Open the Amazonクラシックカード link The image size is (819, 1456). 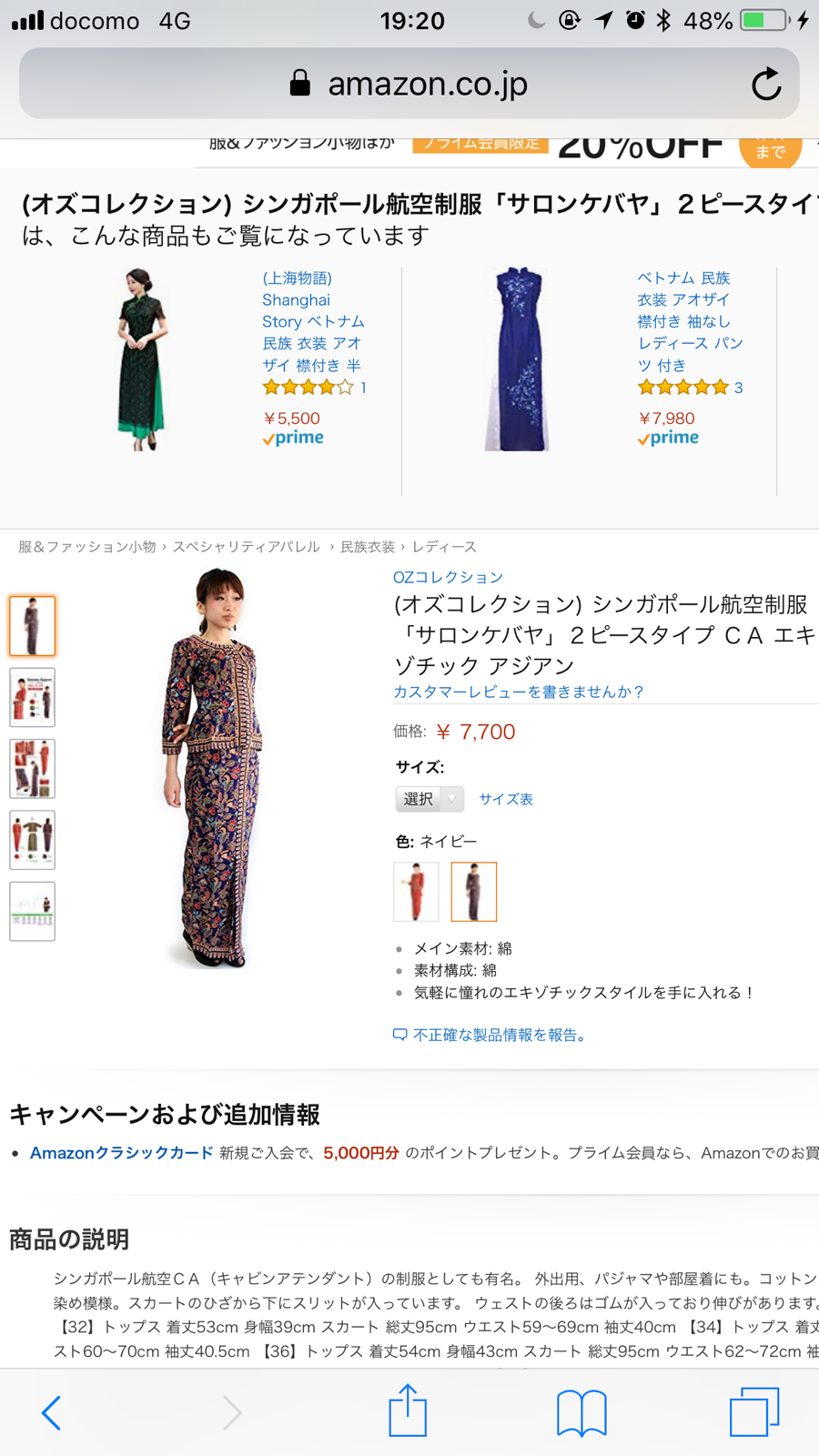click(x=121, y=1153)
